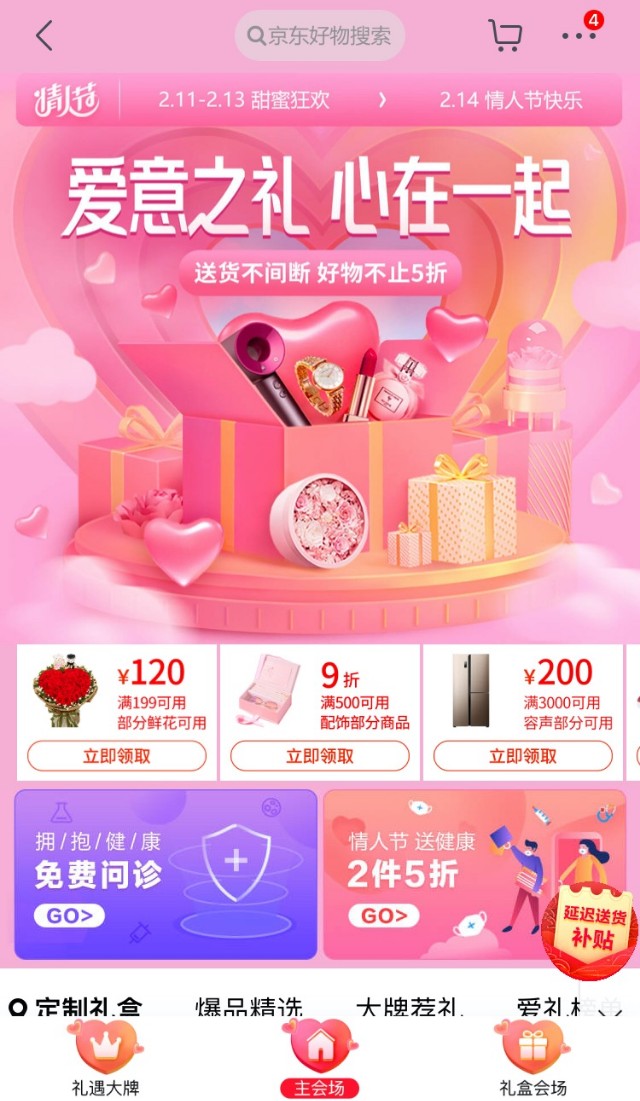Open the shopping cart
Screen dimensions: 640x1101
coord(506,36)
